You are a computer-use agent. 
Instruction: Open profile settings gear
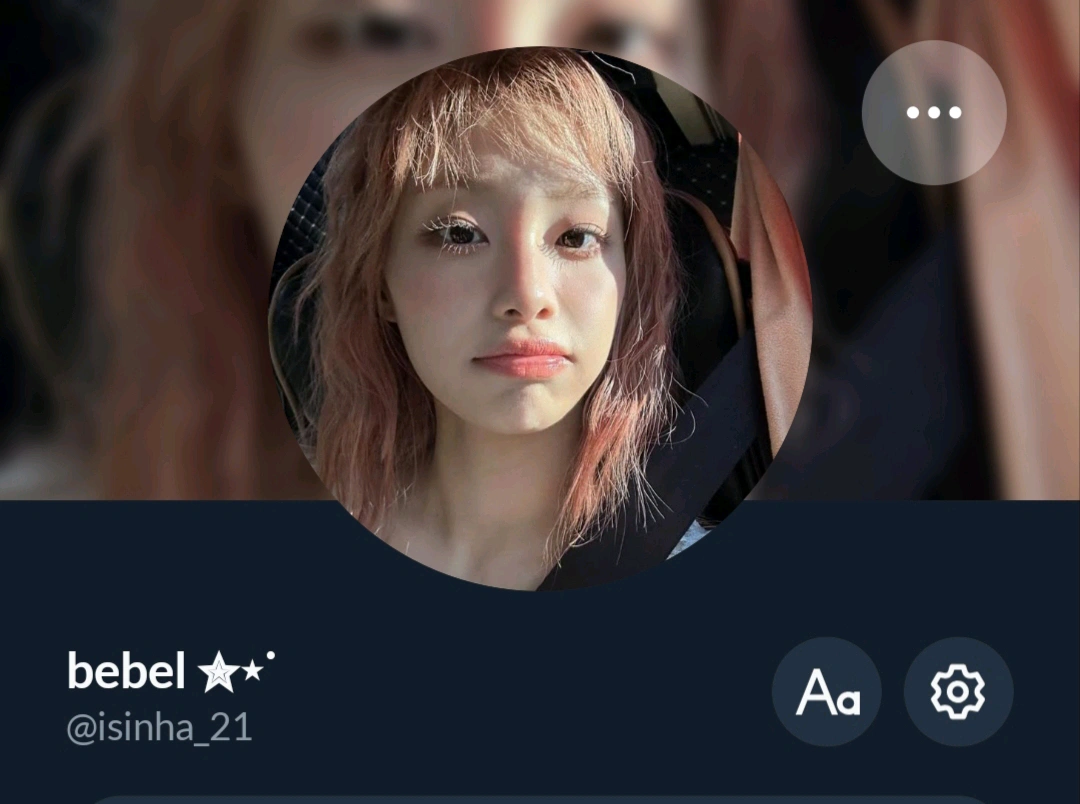coord(958,692)
